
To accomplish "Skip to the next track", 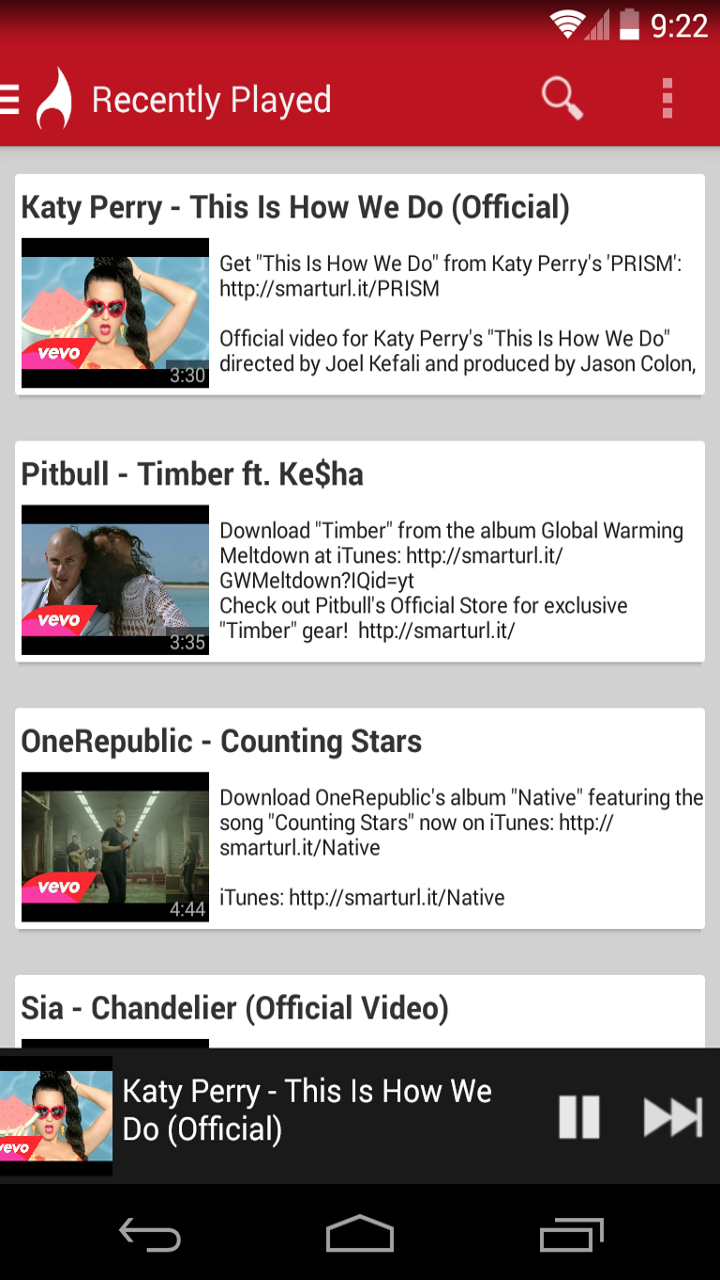I will click(x=672, y=1117).
